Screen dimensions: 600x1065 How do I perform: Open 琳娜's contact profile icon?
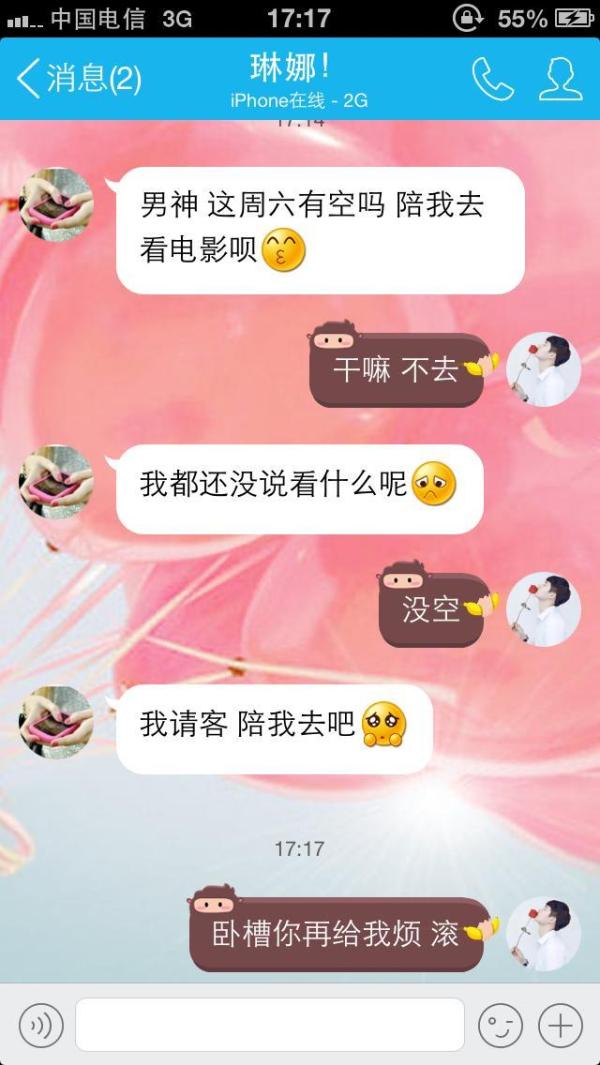[x=560, y=79]
